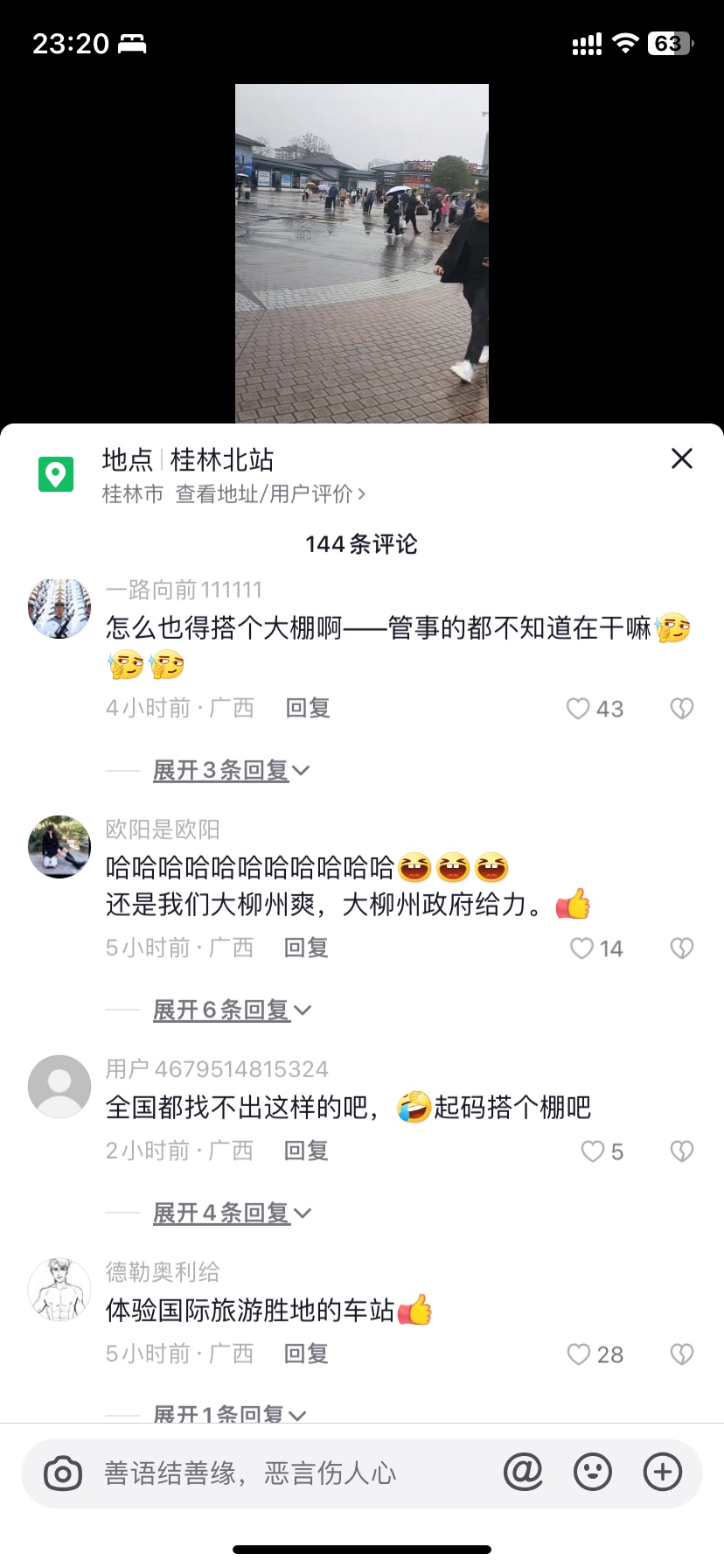Open the emoji picker

(593, 1473)
